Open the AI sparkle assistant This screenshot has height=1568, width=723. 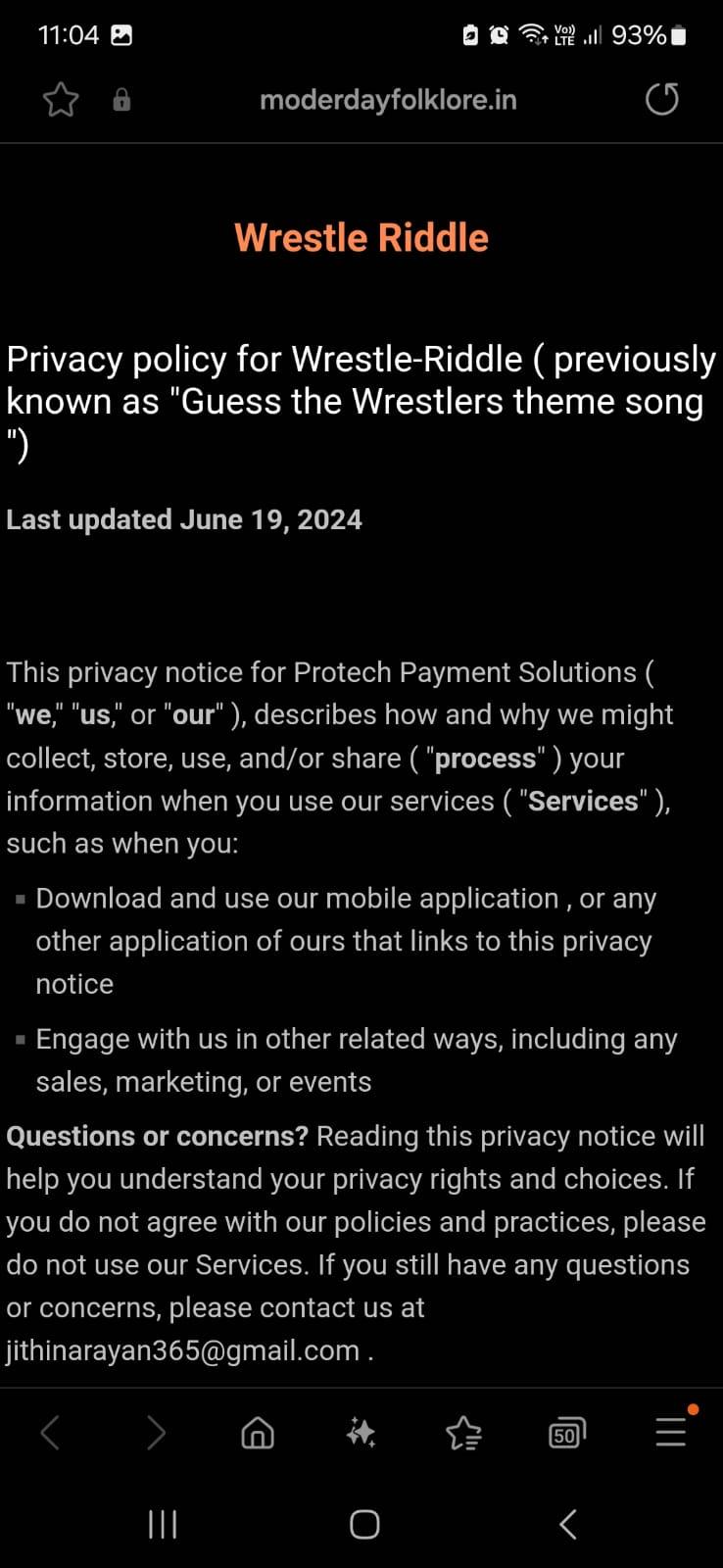[361, 1434]
